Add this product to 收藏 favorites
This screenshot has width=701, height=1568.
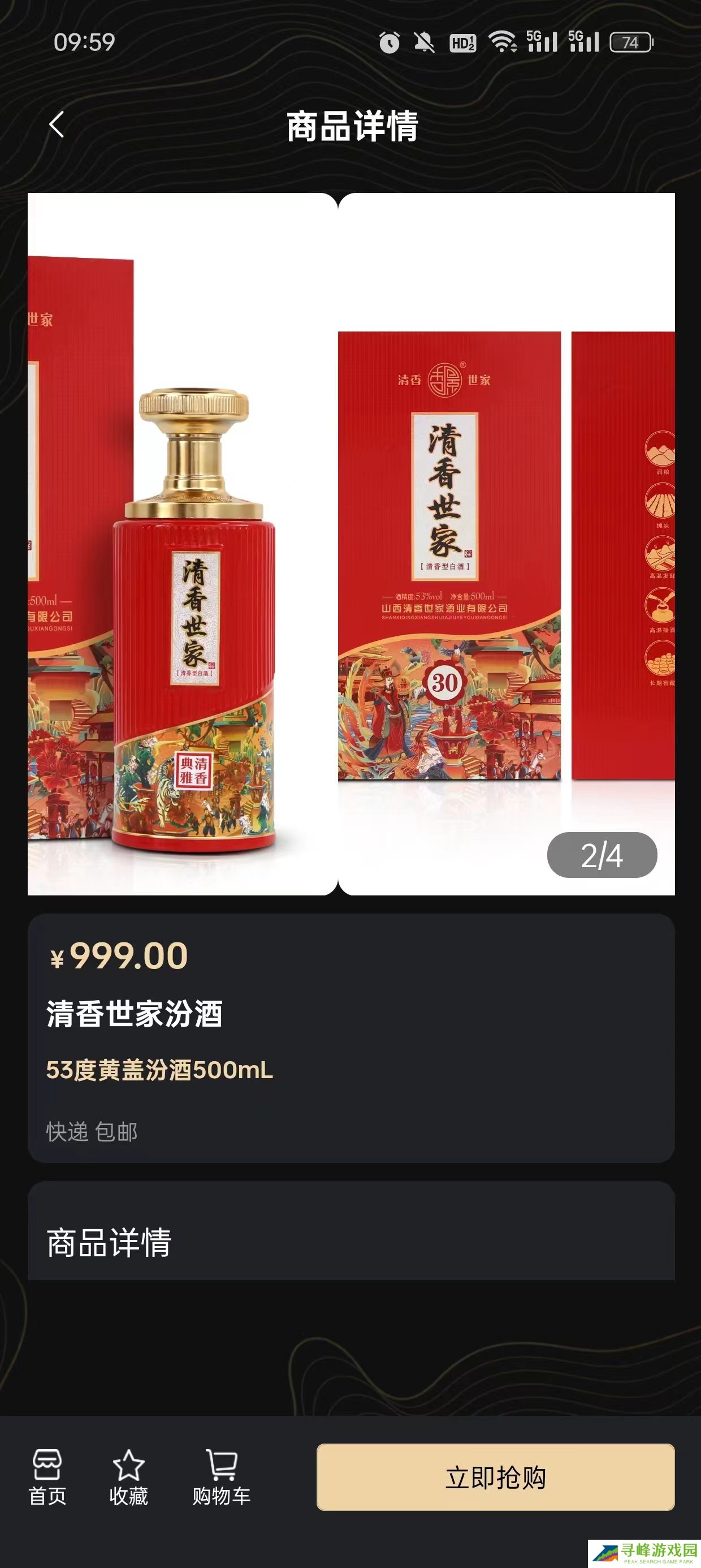coord(128,1477)
